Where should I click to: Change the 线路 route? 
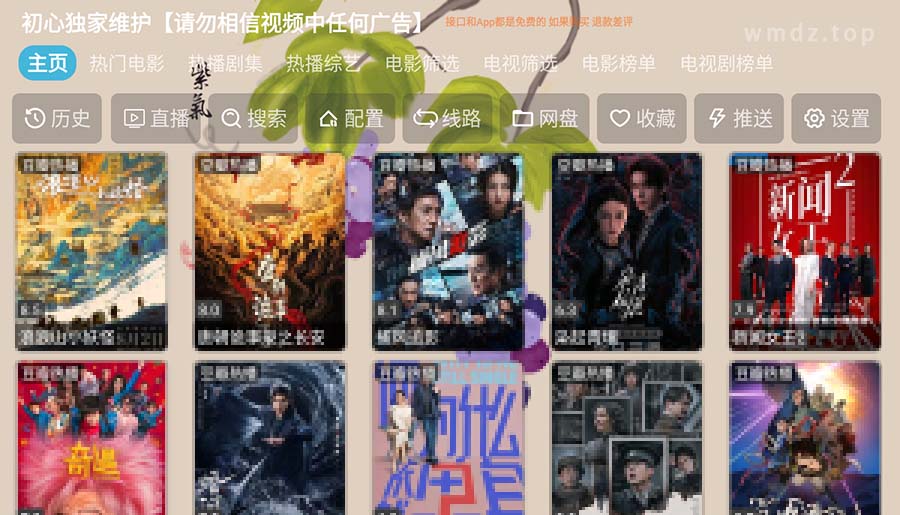tap(447, 119)
